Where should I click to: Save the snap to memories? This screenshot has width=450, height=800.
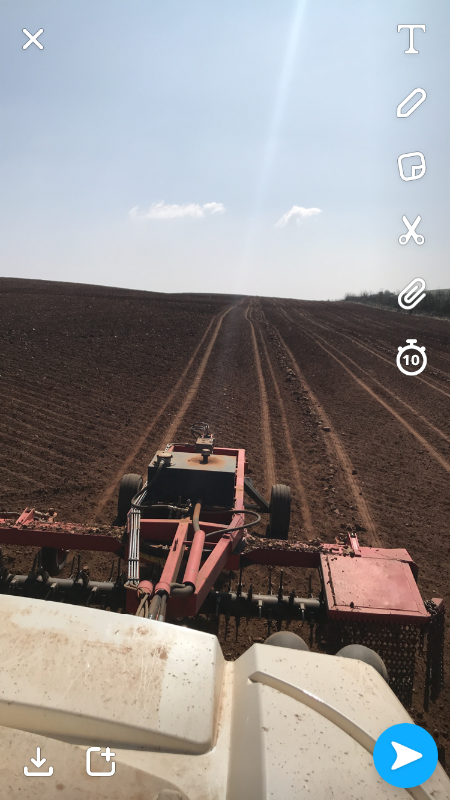(38, 762)
